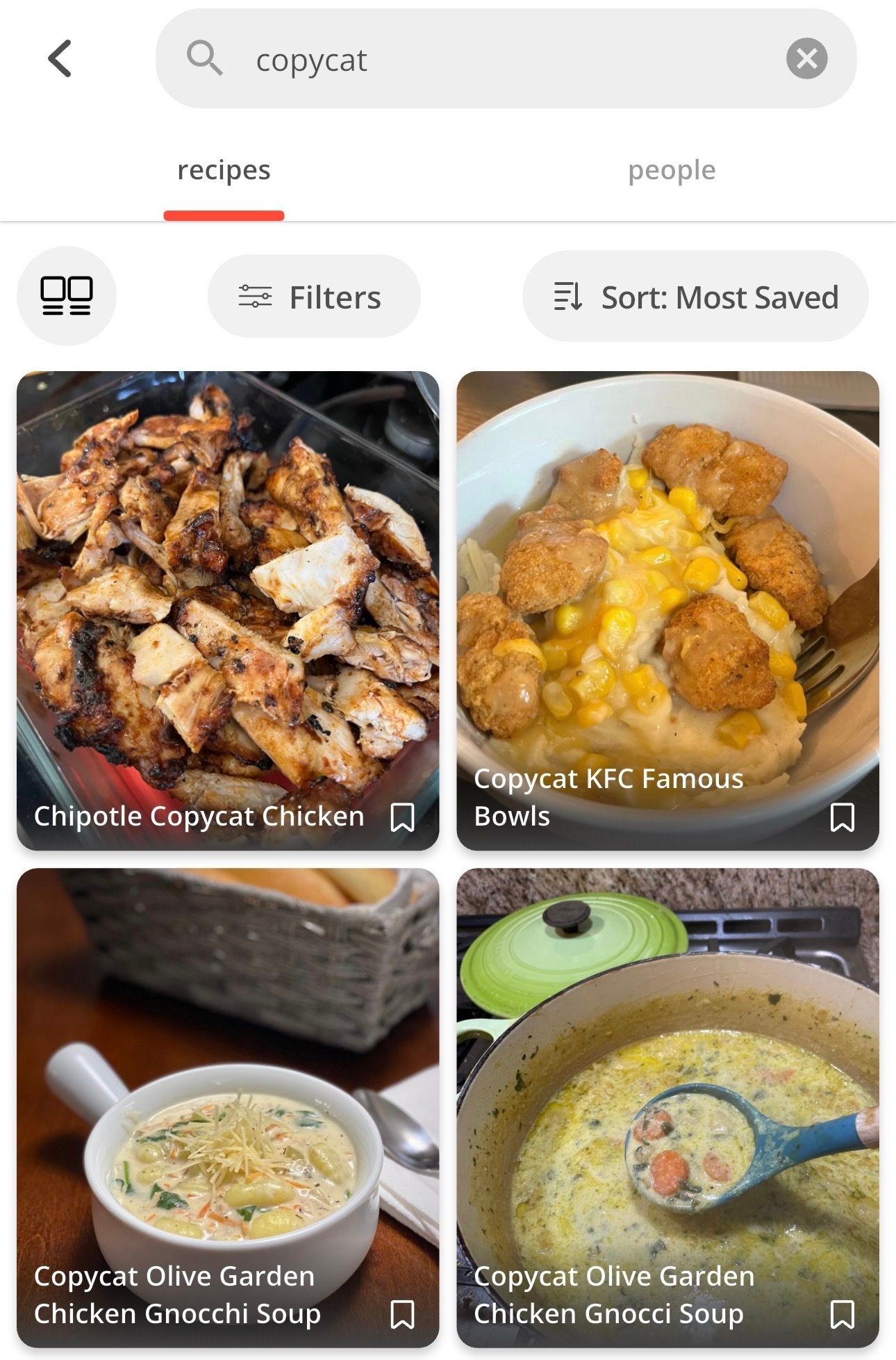Select the recipes tab
Viewport: 896px width, 1360px height.
(x=224, y=170)
